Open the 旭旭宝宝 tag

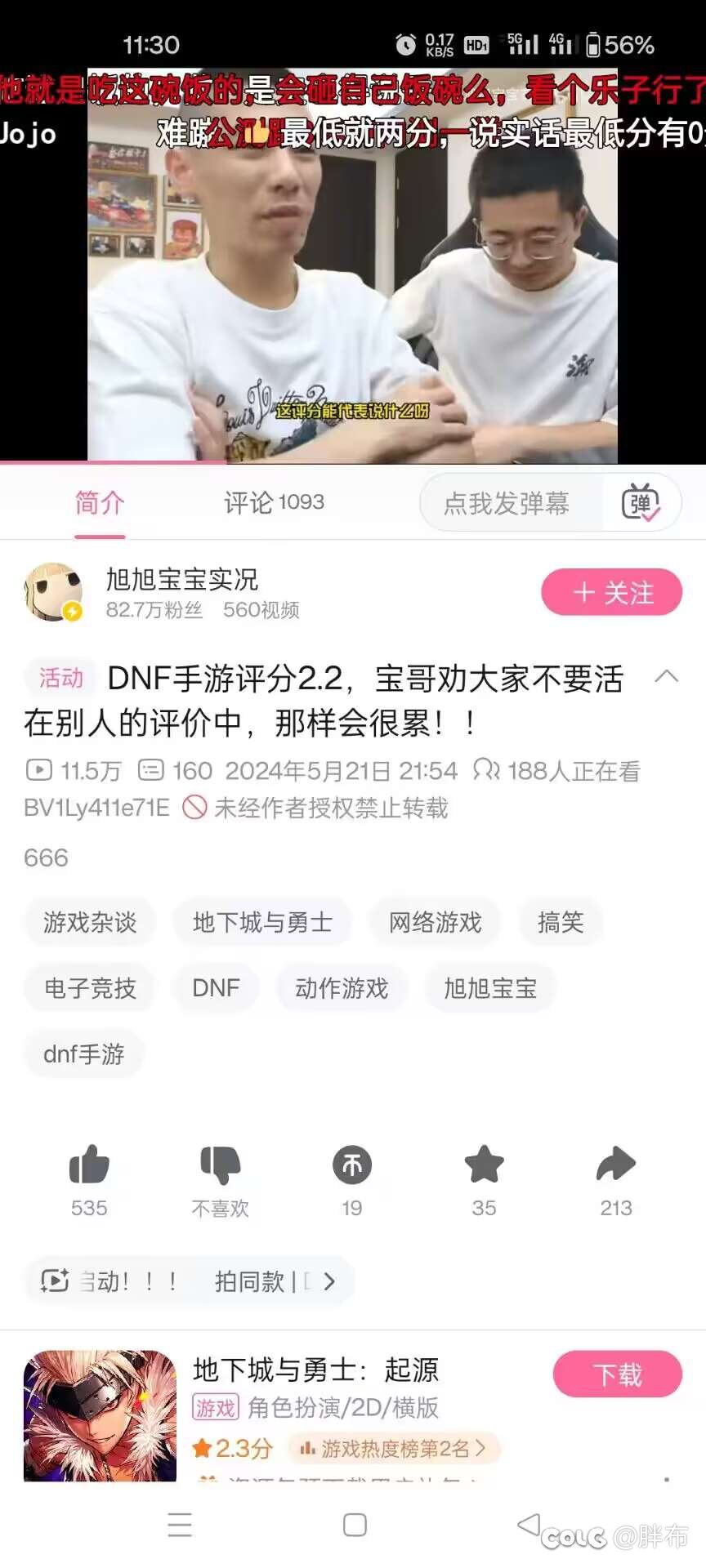(490, 988)
